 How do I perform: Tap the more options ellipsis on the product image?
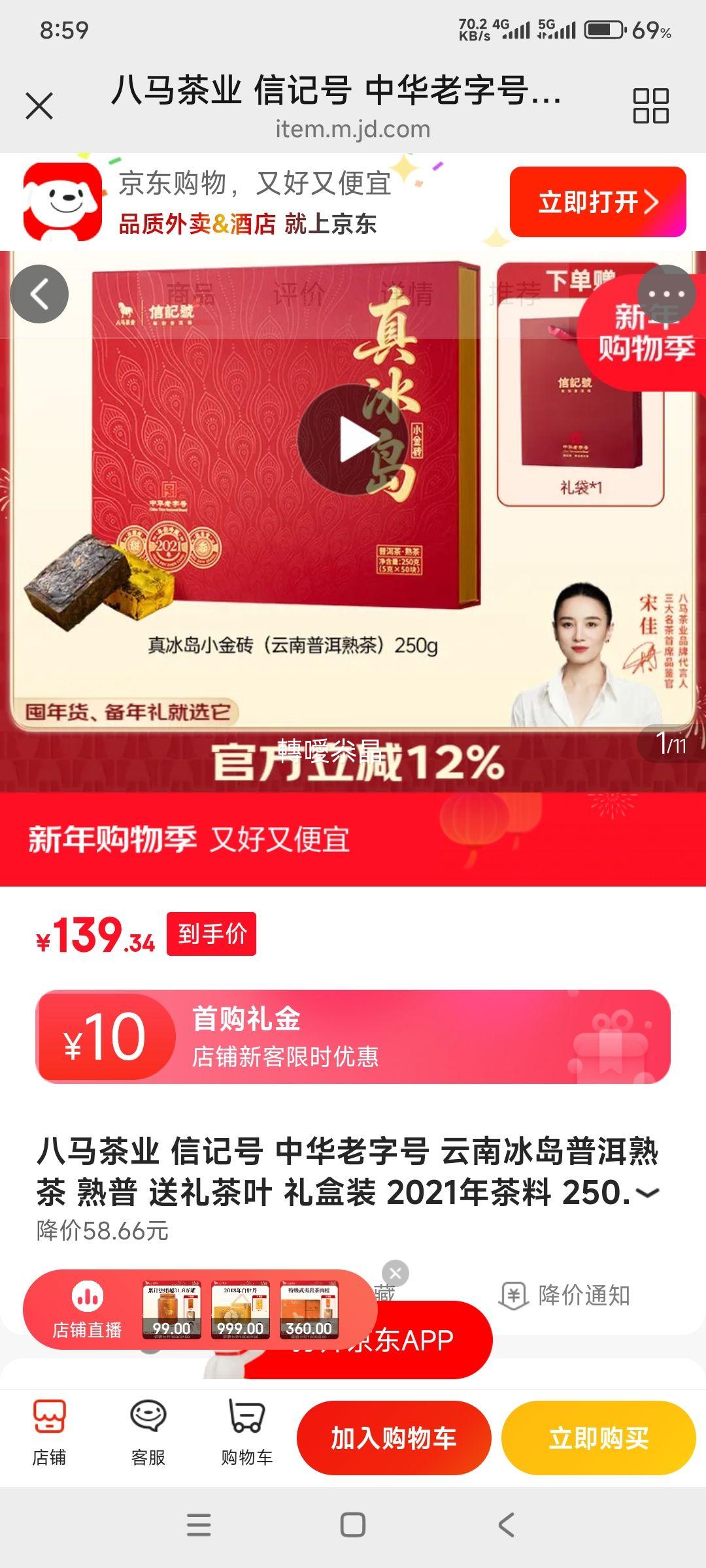click(x=666, y=294)
